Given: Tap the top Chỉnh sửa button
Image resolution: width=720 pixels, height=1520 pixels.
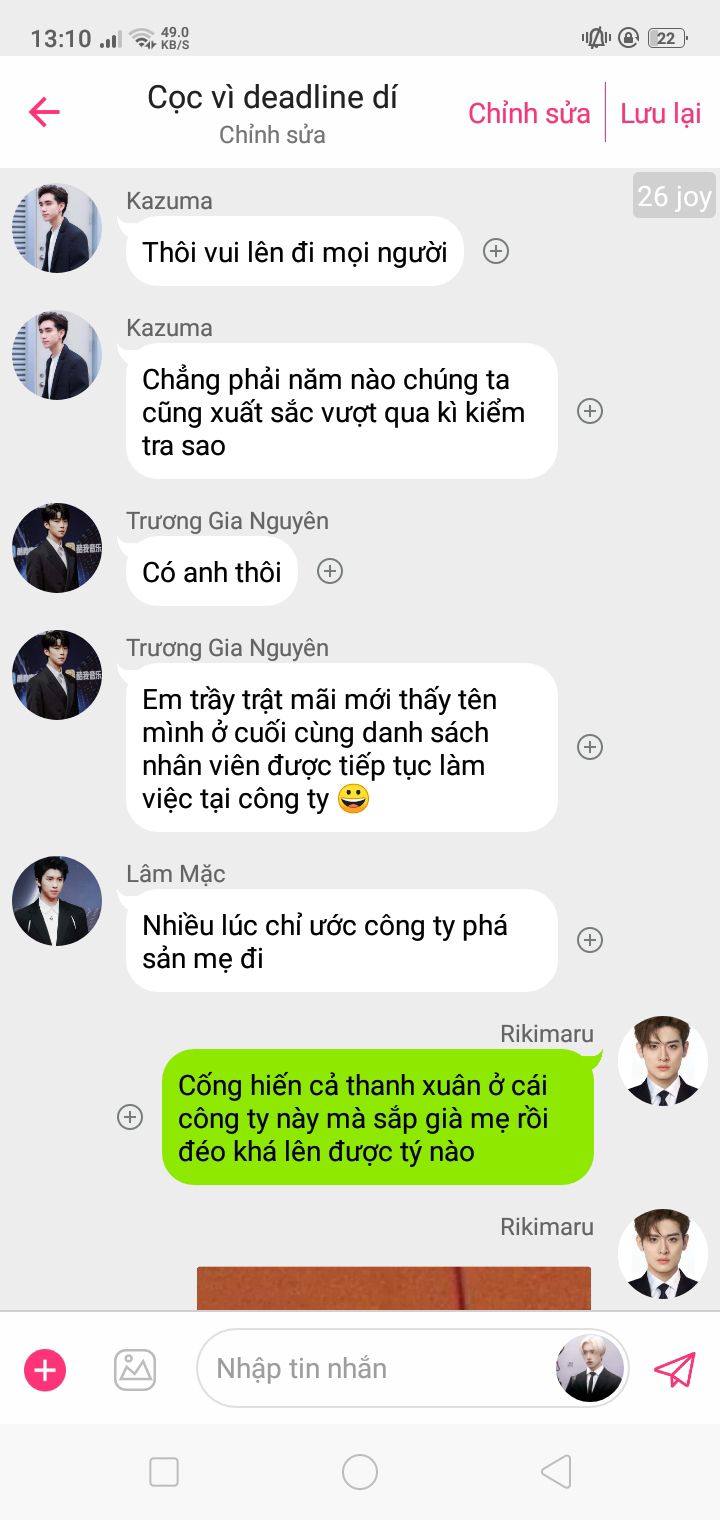Looking at the screenshot, I should [529, 113].
